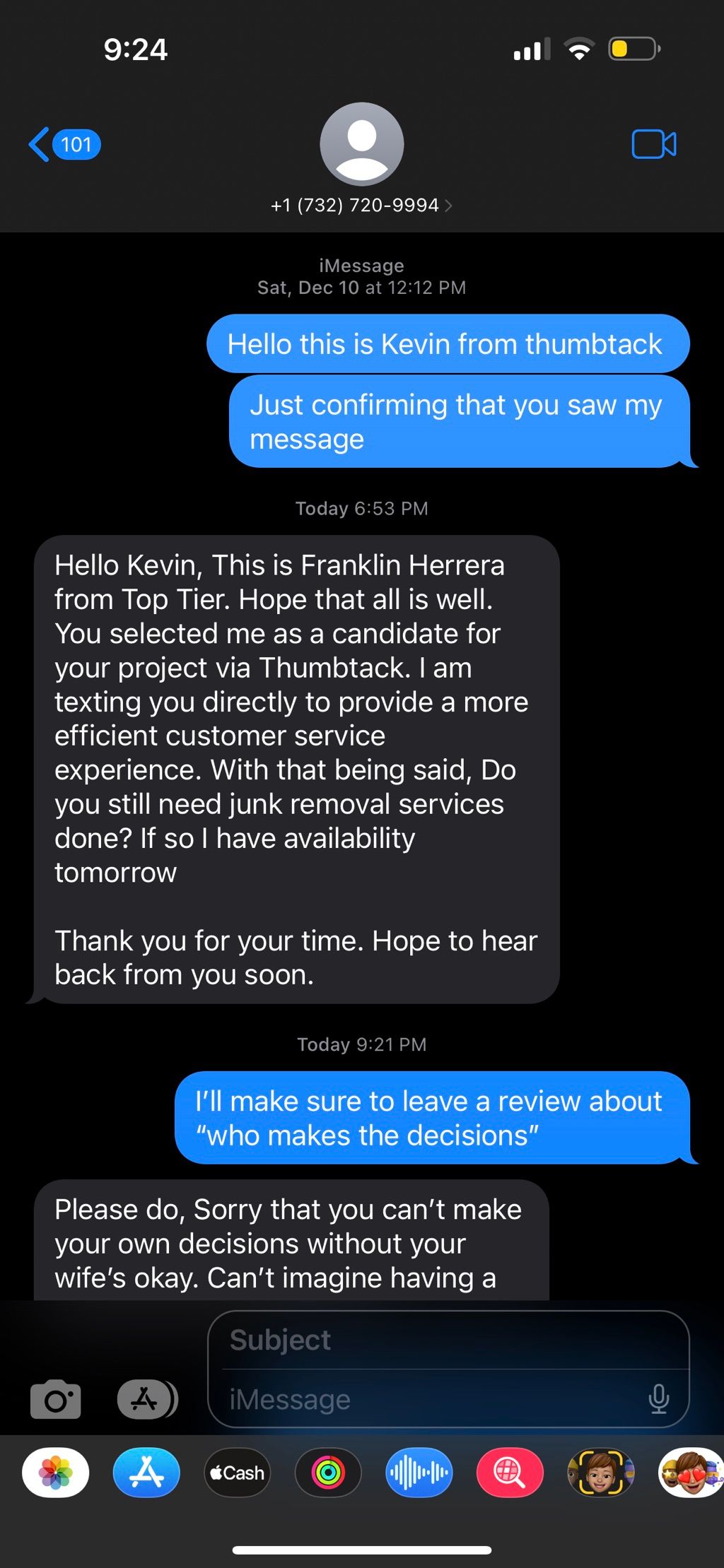Screen dimensions: 724x1568
Task: Tap the microphone dictation icon
Action: 658,1399
